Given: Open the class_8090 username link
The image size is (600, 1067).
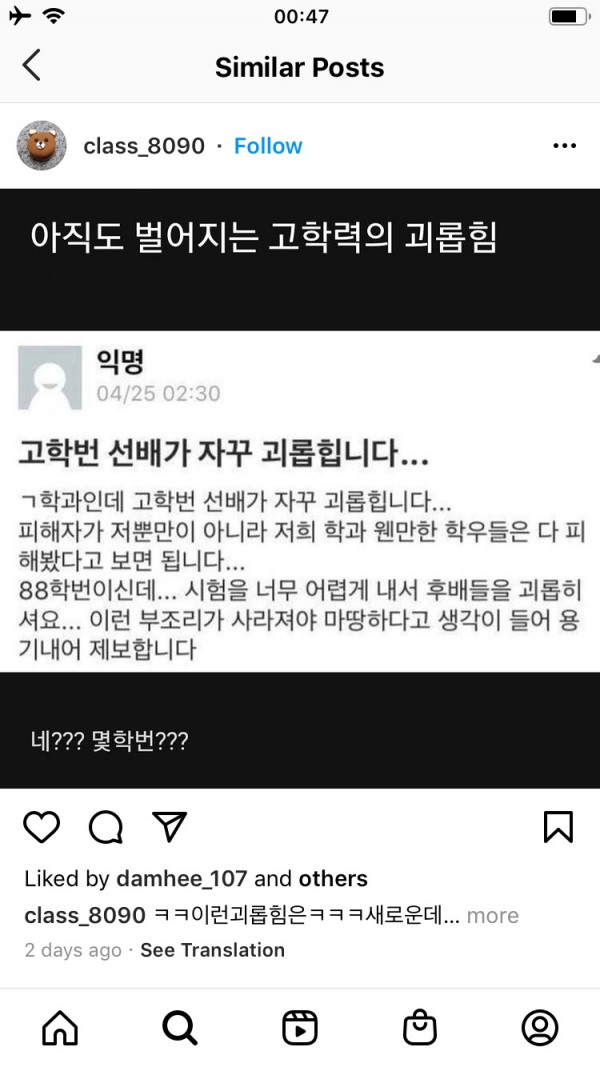Looking at the screenshot, I should point(144,146).
